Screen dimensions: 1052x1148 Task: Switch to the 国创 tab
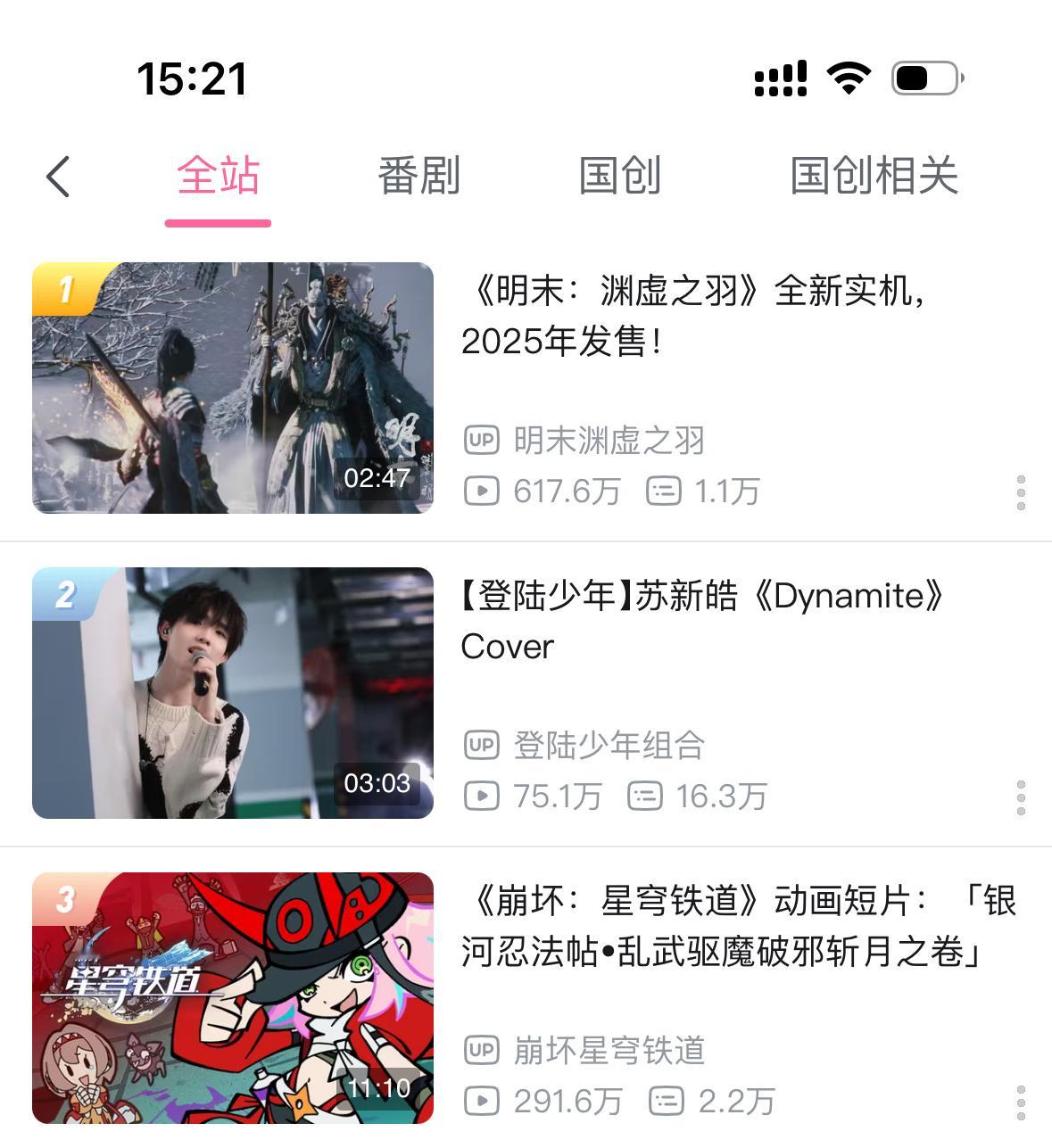coord(619,176)
